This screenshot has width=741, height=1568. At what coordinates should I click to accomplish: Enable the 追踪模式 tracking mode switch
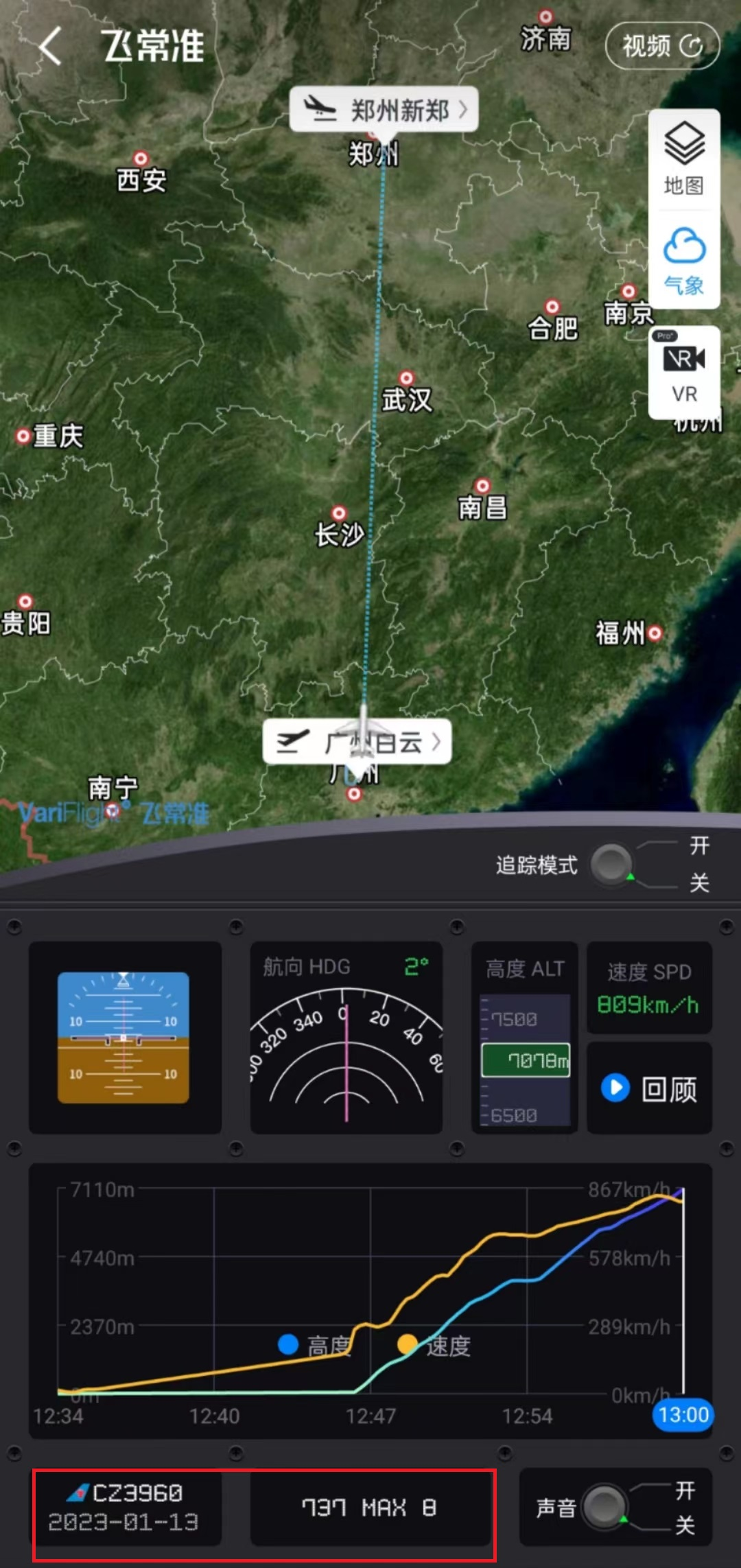(613, 865)
